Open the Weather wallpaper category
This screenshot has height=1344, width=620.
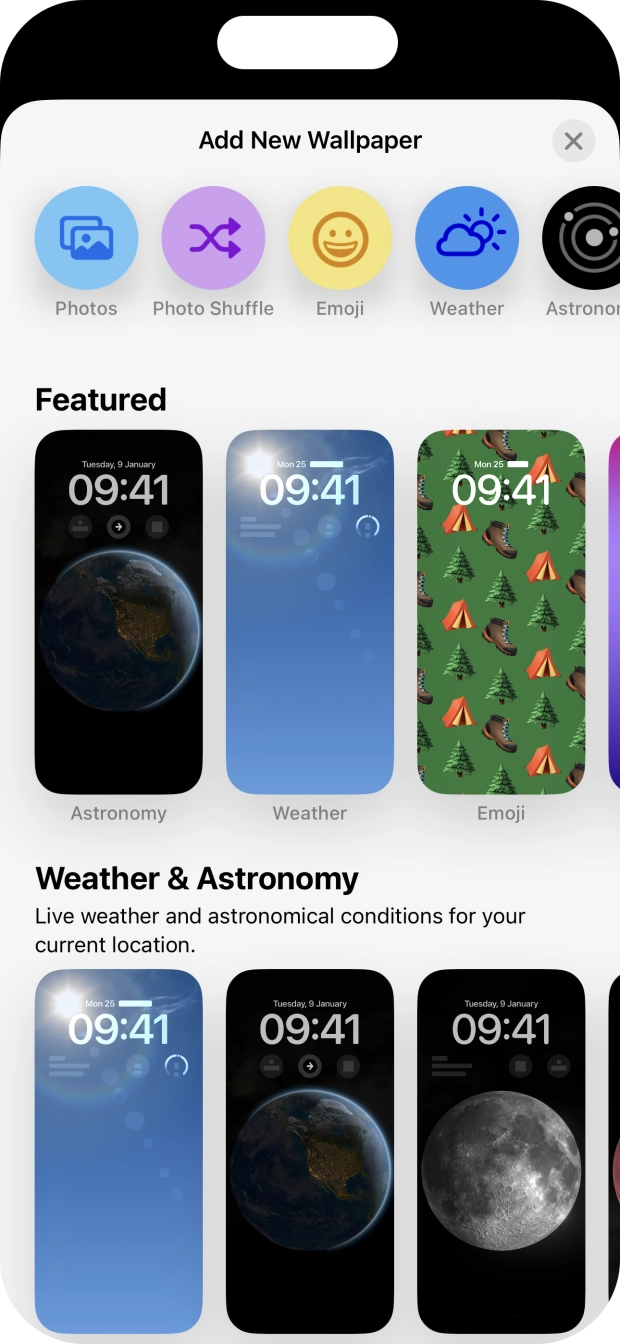tap(467, 238)
